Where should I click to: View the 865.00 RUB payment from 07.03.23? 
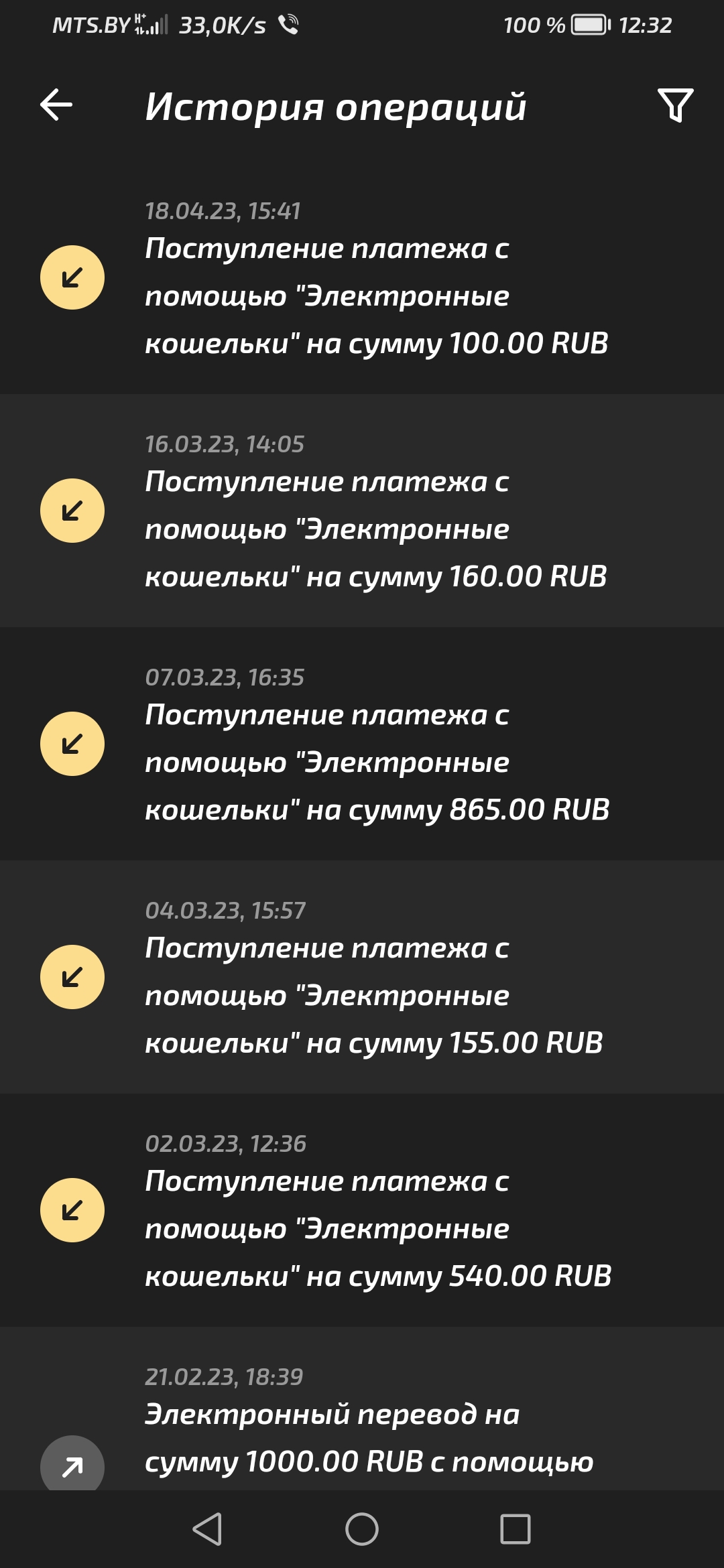(362, 744)
